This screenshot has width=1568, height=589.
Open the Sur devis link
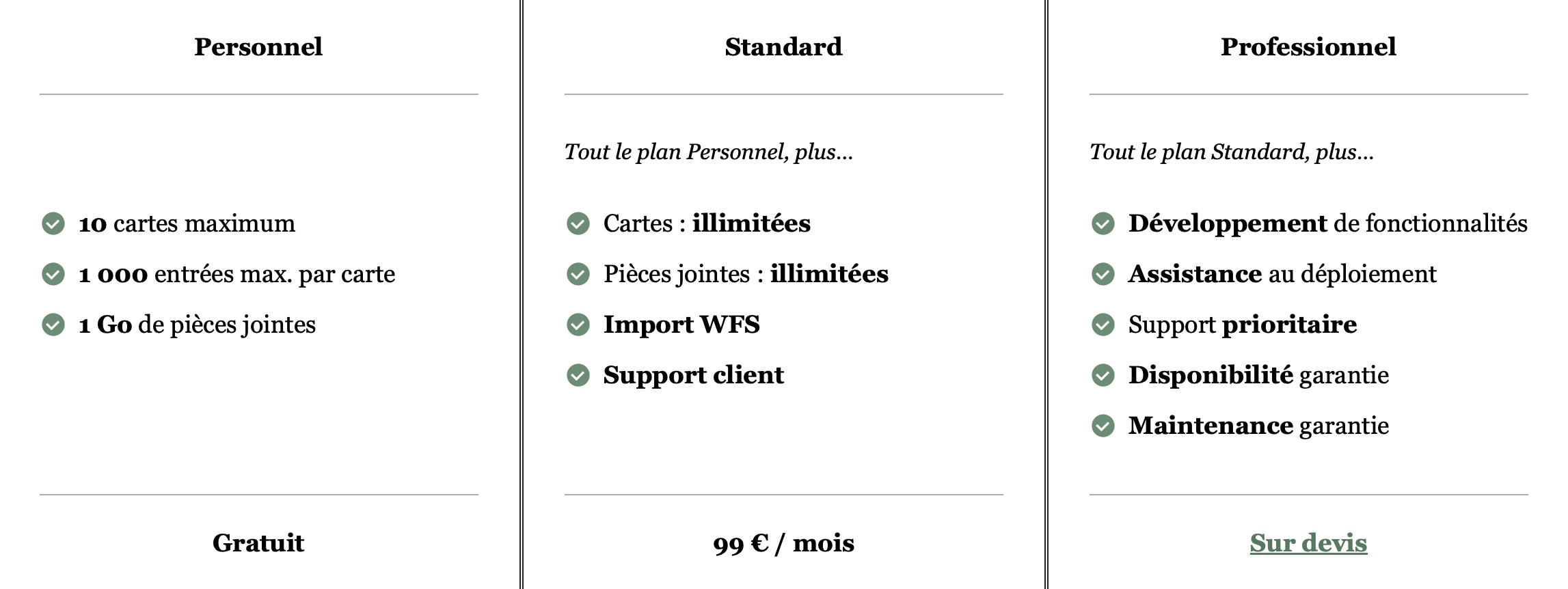coord(1308,543)
